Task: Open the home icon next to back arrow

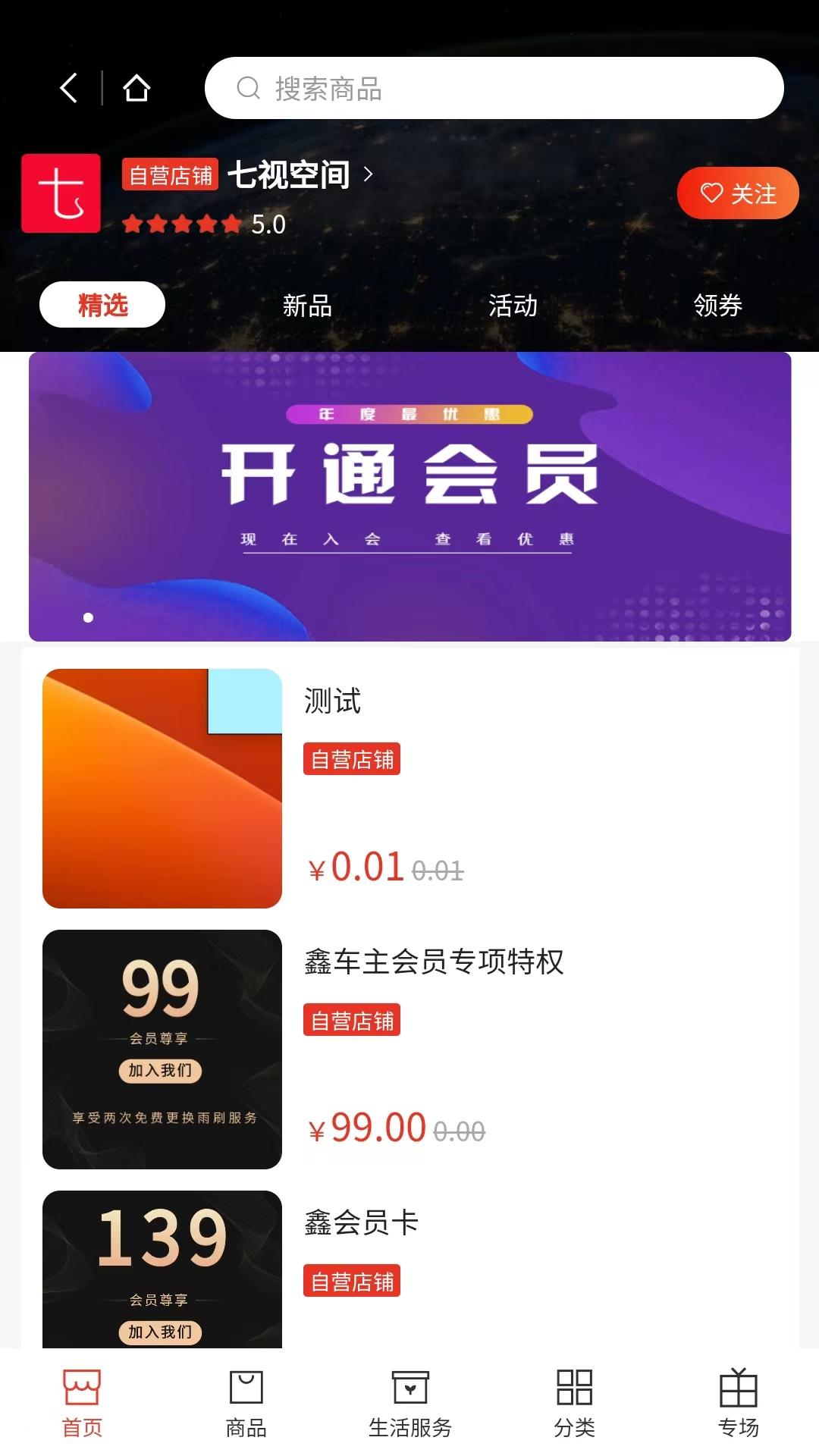Action: point(136,87)
